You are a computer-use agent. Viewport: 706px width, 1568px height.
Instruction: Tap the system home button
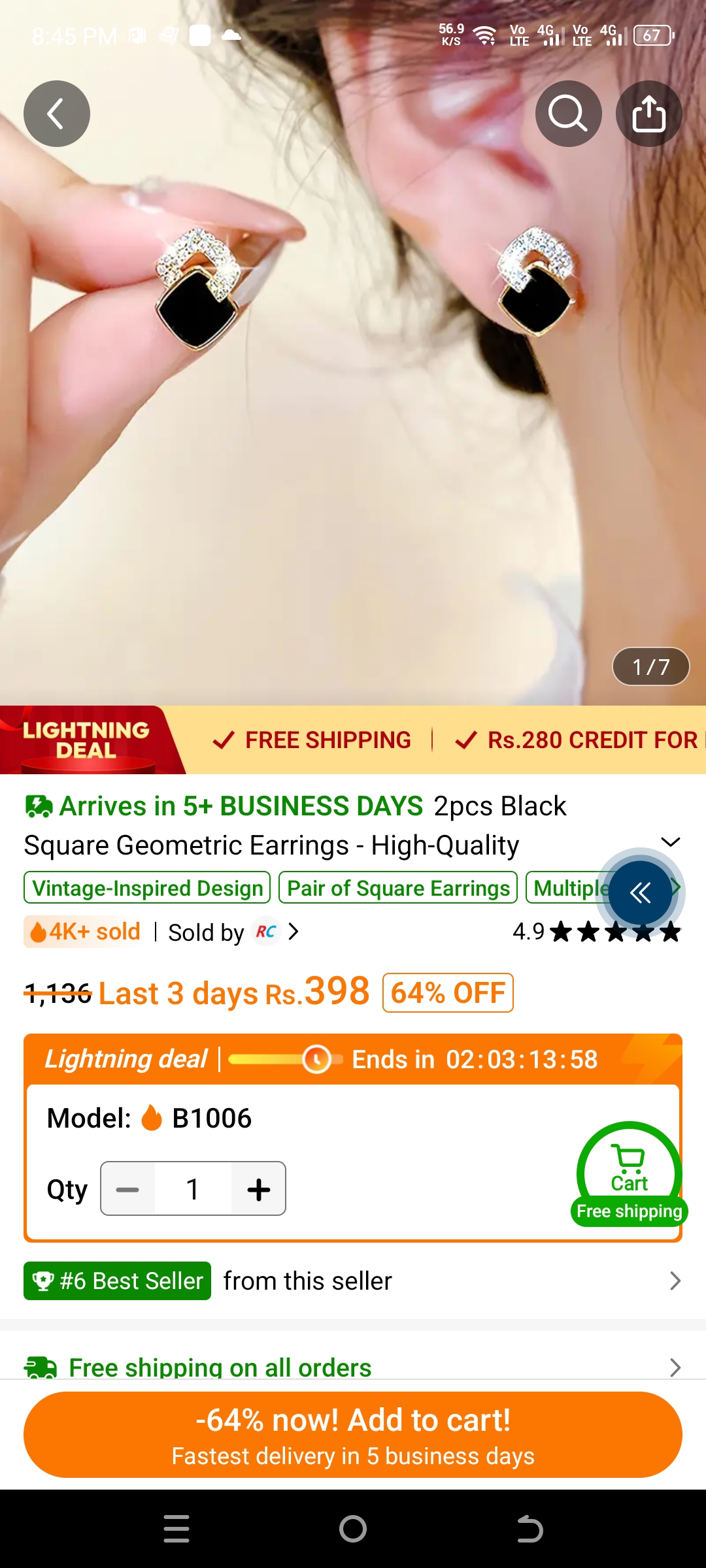click(x=353, y=1529)
